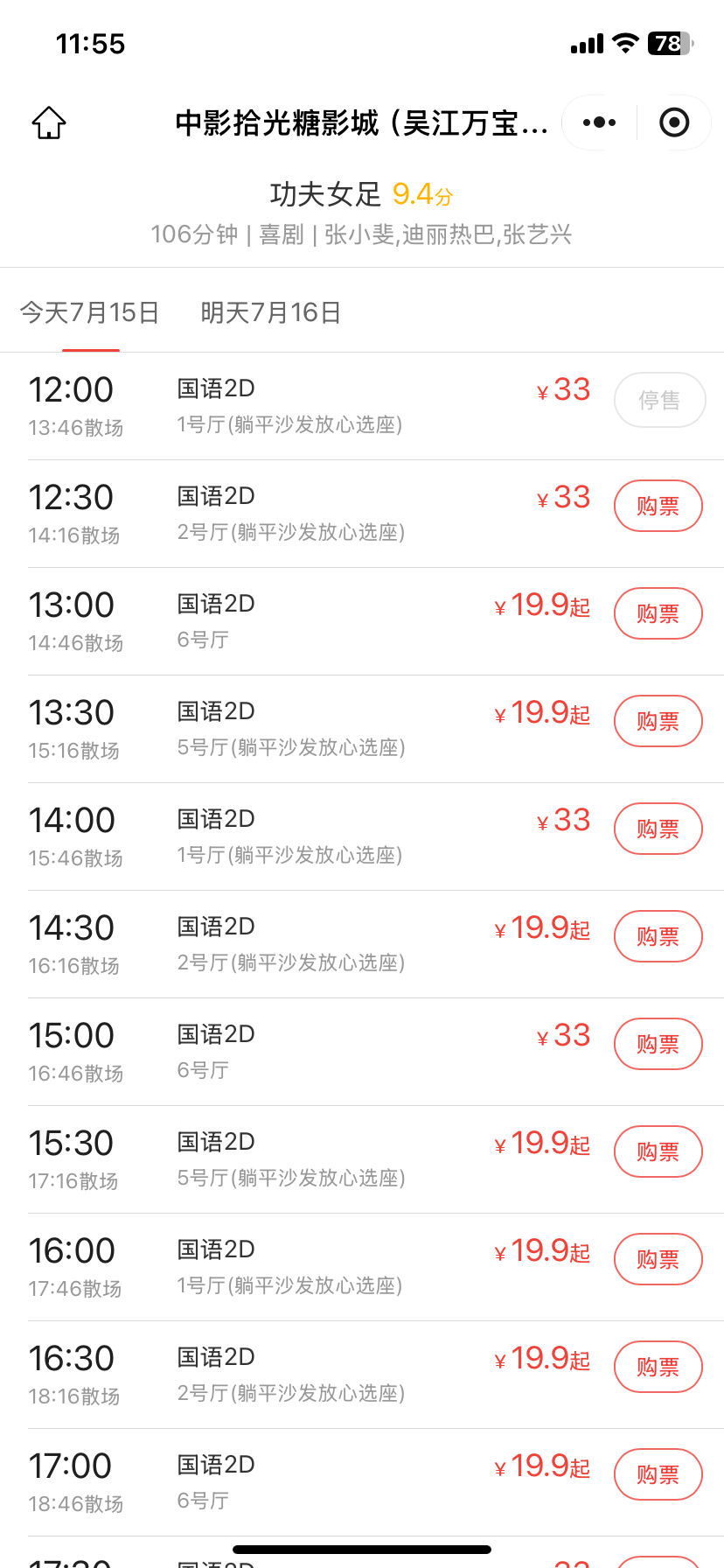The height and width of the screenshot is (1568, 724).
Task: Open the three-dot more menu
Action: pyautogui.click(x=599, y=122)
